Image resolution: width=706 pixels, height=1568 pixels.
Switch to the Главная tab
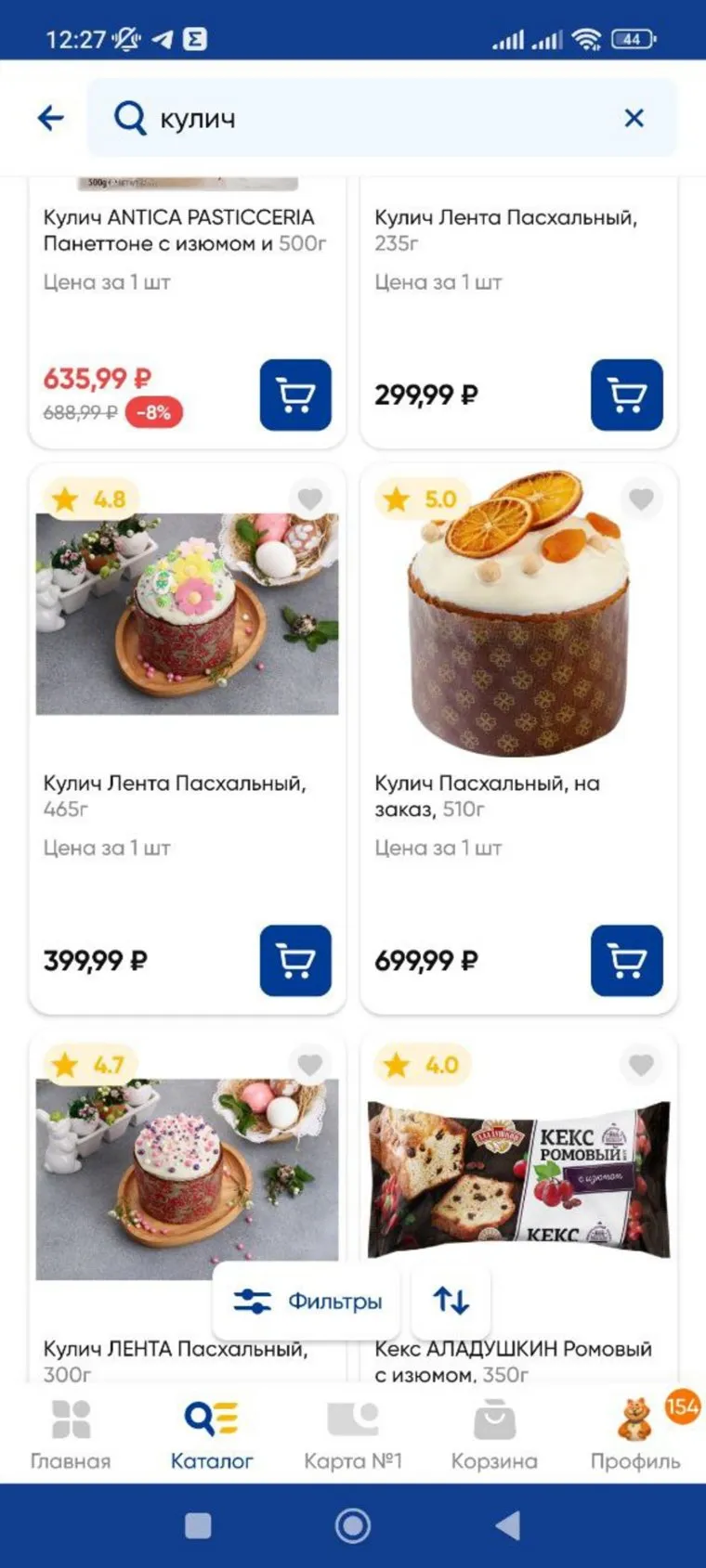point(71,1435)
